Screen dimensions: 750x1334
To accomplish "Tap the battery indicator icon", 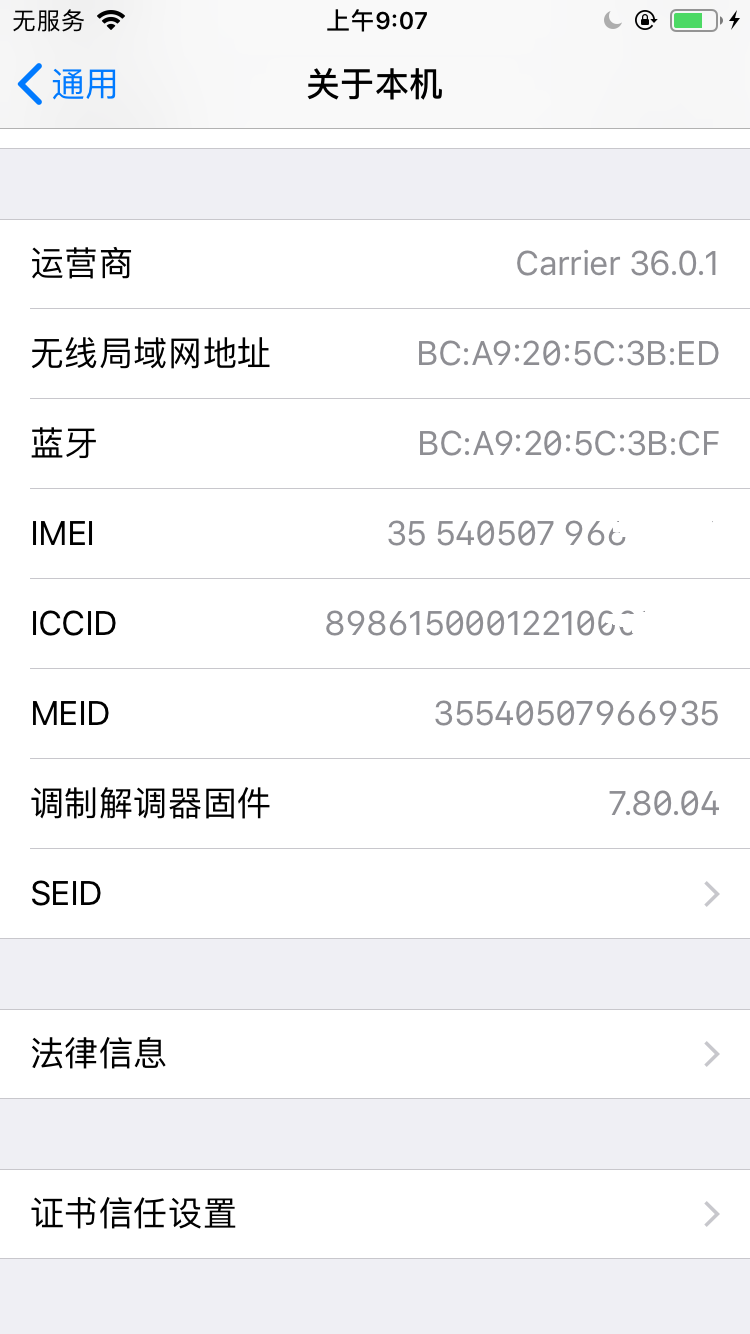I will click(694, 18).
